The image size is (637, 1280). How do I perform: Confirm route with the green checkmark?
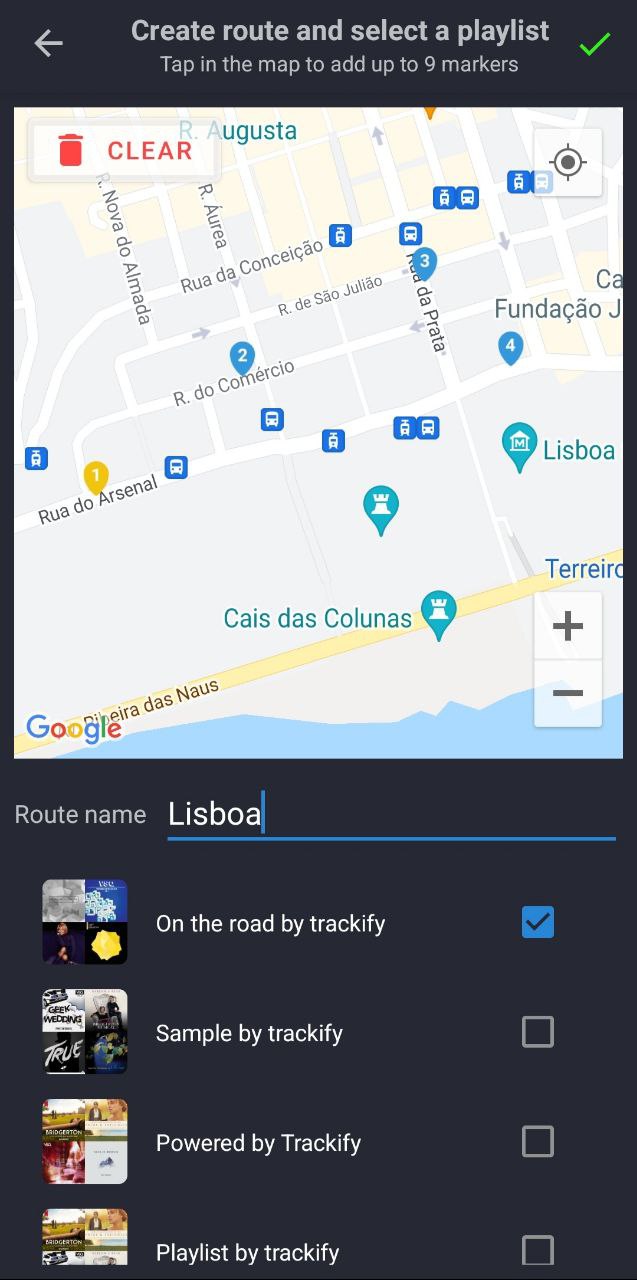pos(594,44)
